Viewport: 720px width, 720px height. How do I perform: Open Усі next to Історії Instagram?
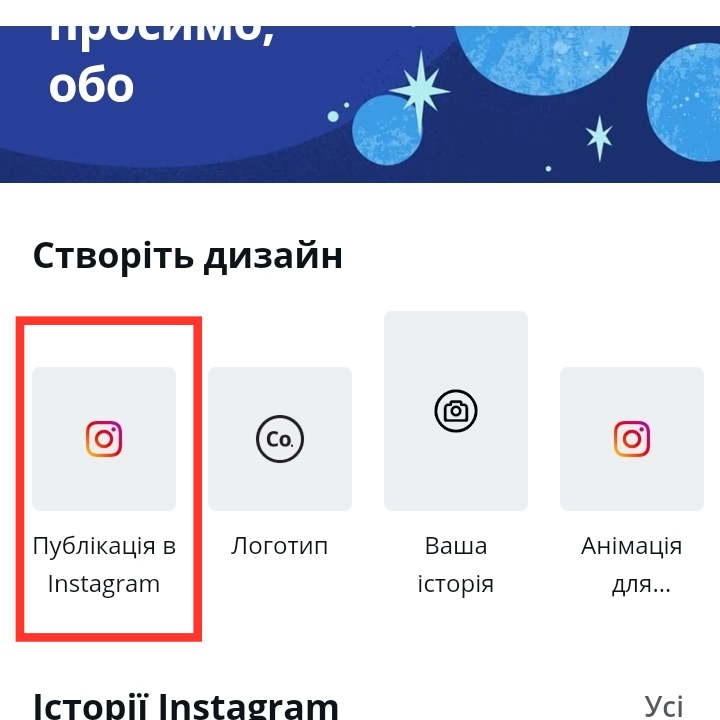click(664, 705)
